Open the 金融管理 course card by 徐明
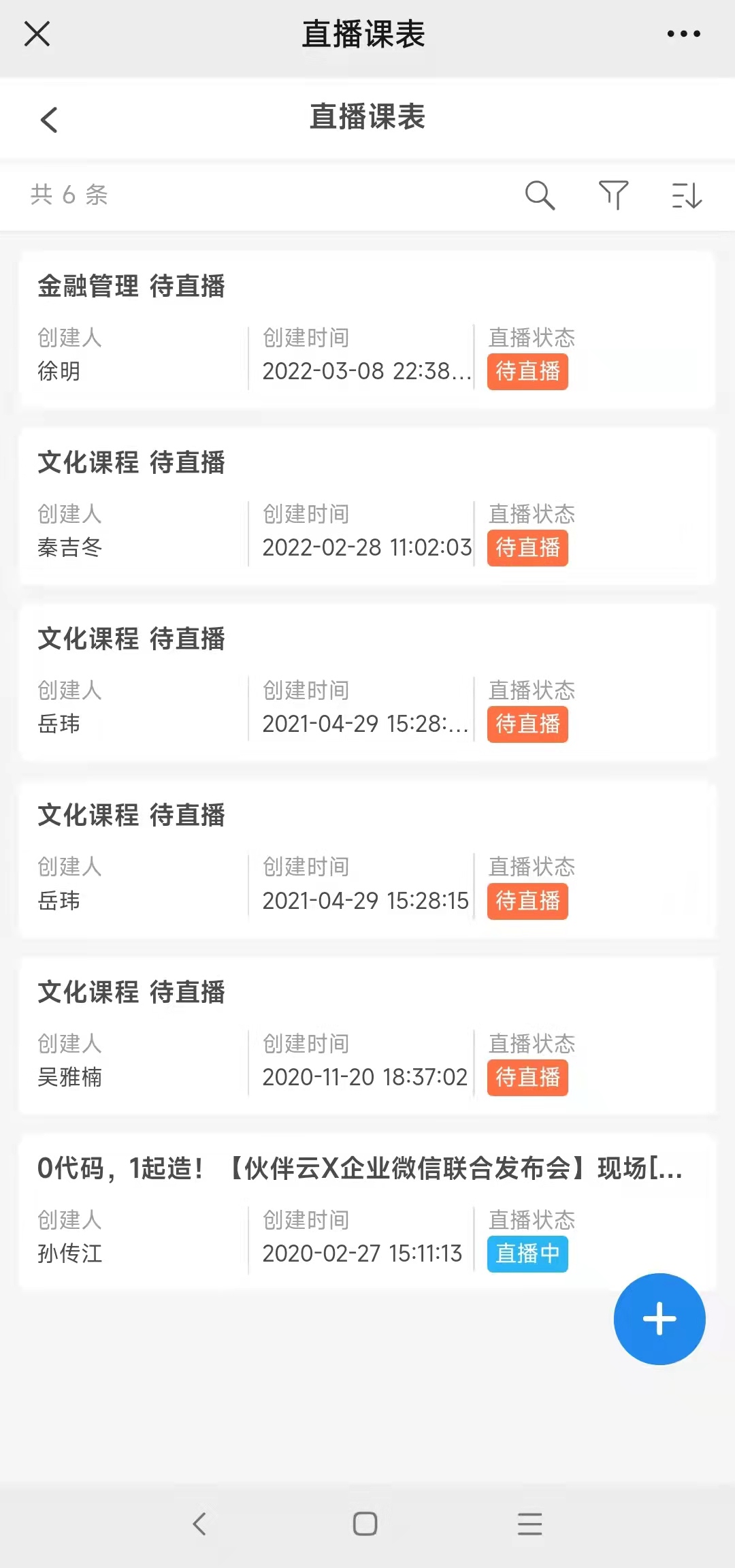This screenshot has height=1568, width=735. pos(367,330)
